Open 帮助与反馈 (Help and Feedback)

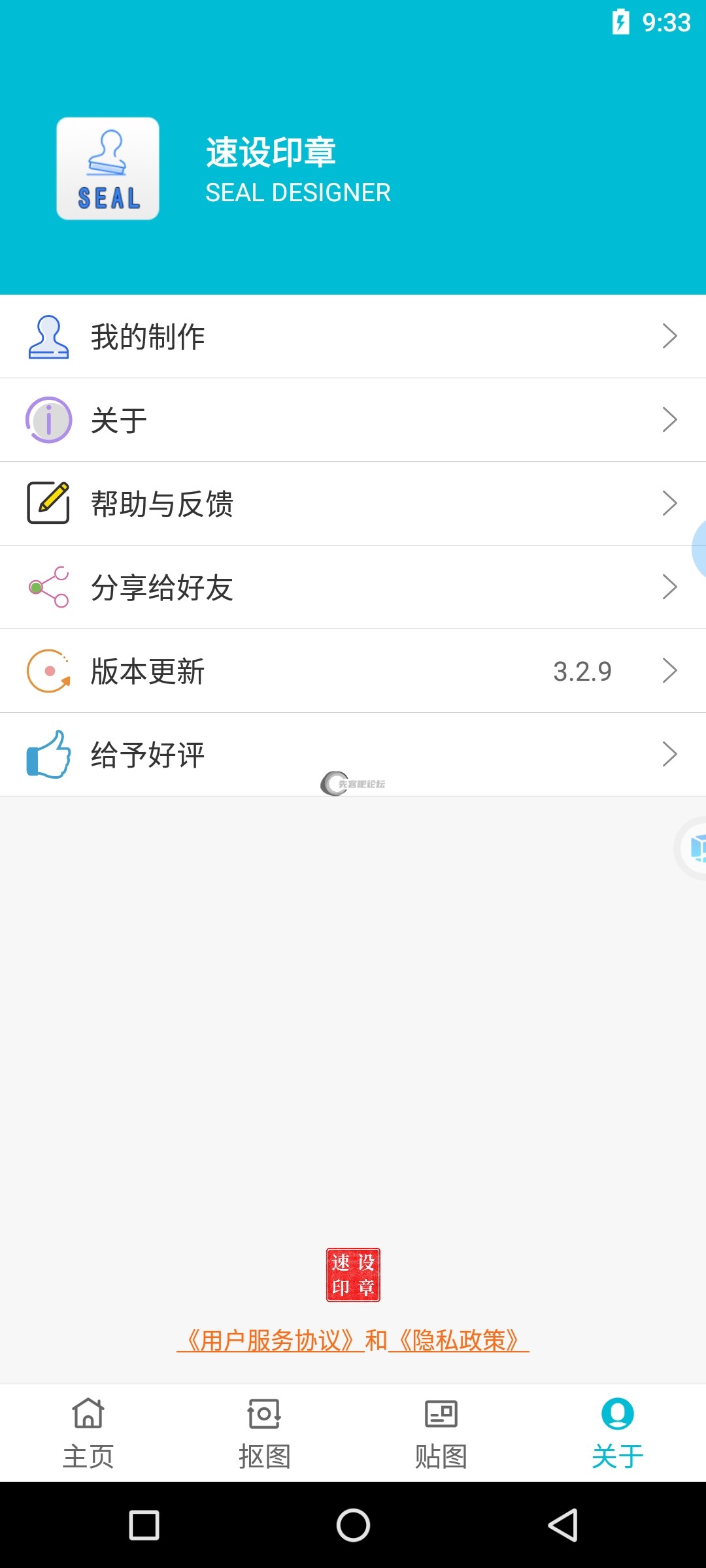[353, 504]
